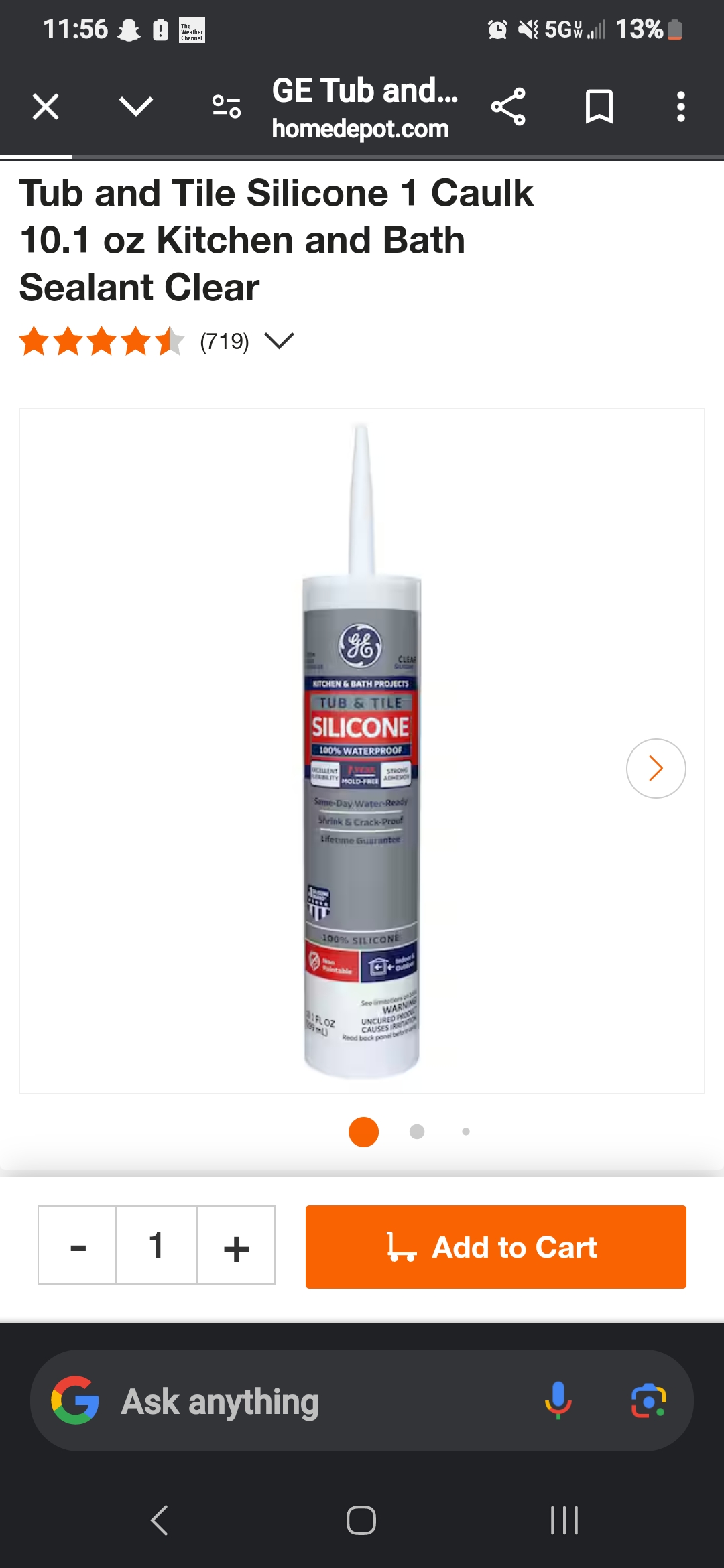Increase quantity with plus button
Image resolution: width=724 pixels, height=1568 pixels.
(x=236, y=1246)
